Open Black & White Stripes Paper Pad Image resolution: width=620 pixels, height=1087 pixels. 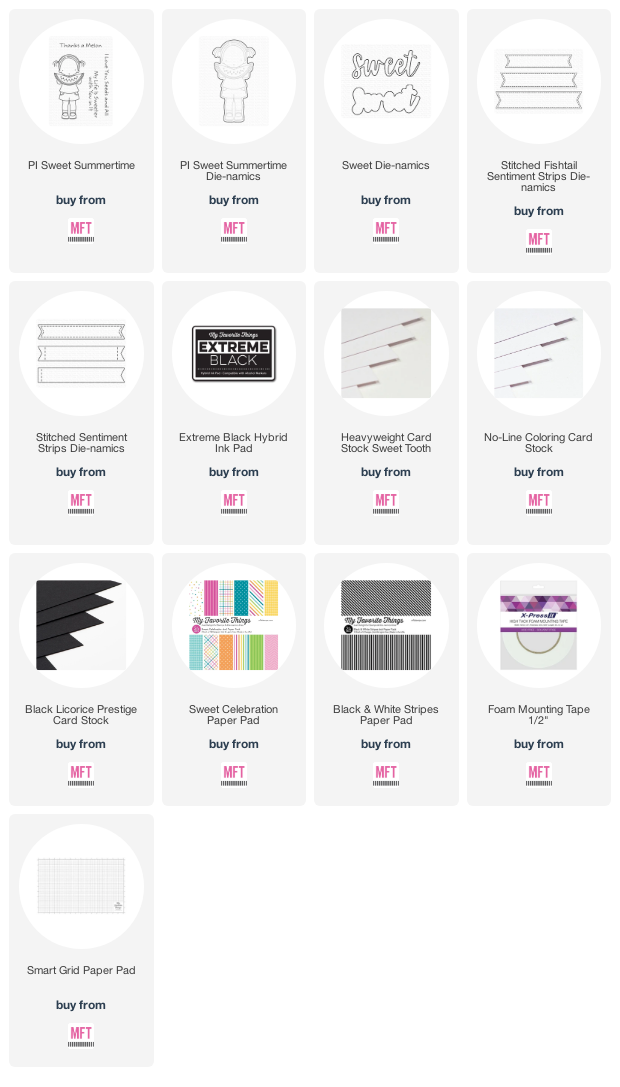point(386,715)
